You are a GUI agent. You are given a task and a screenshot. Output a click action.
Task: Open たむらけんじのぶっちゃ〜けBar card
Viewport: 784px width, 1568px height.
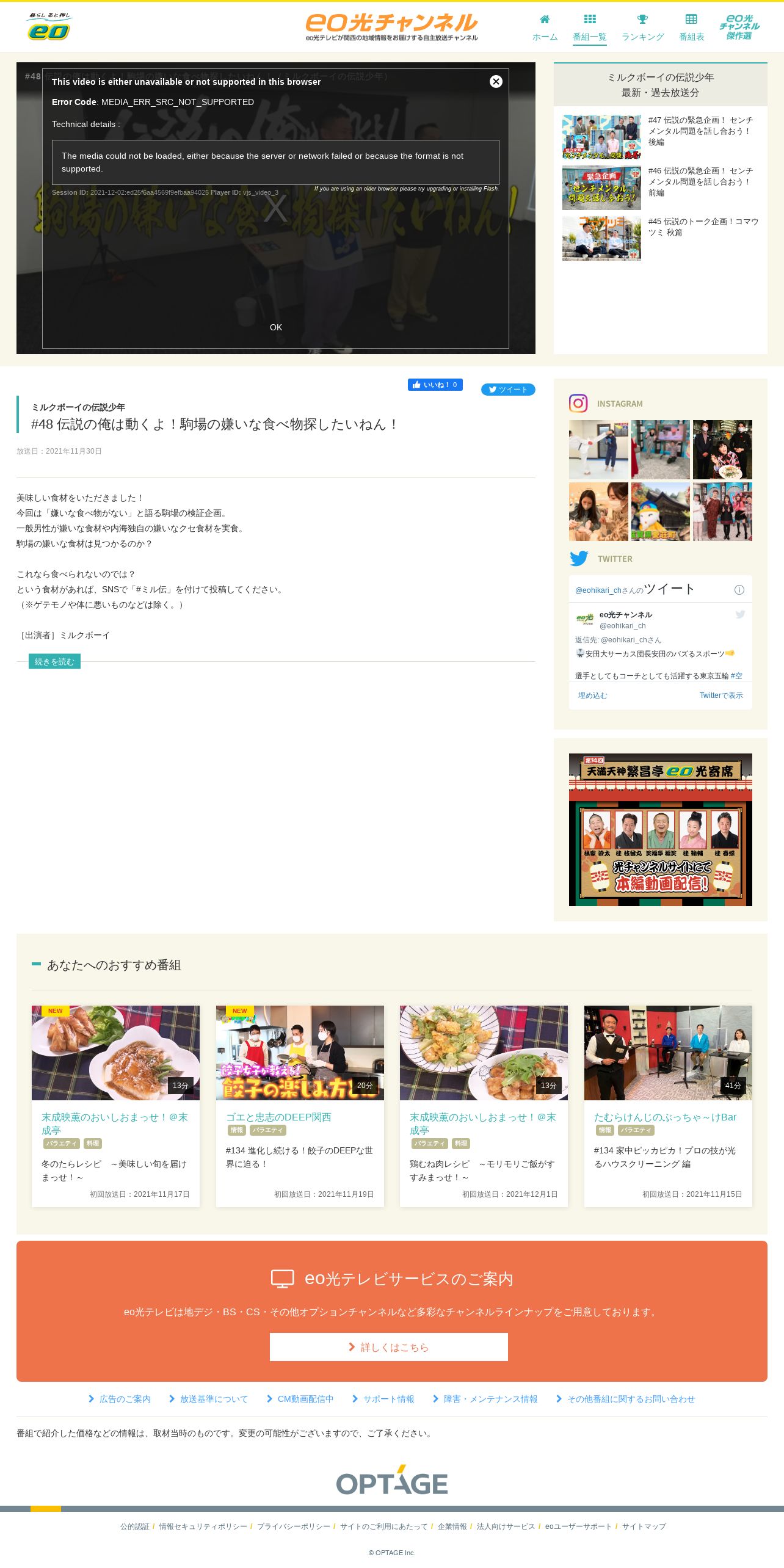pyautogui.click(x=668, y=1106)
